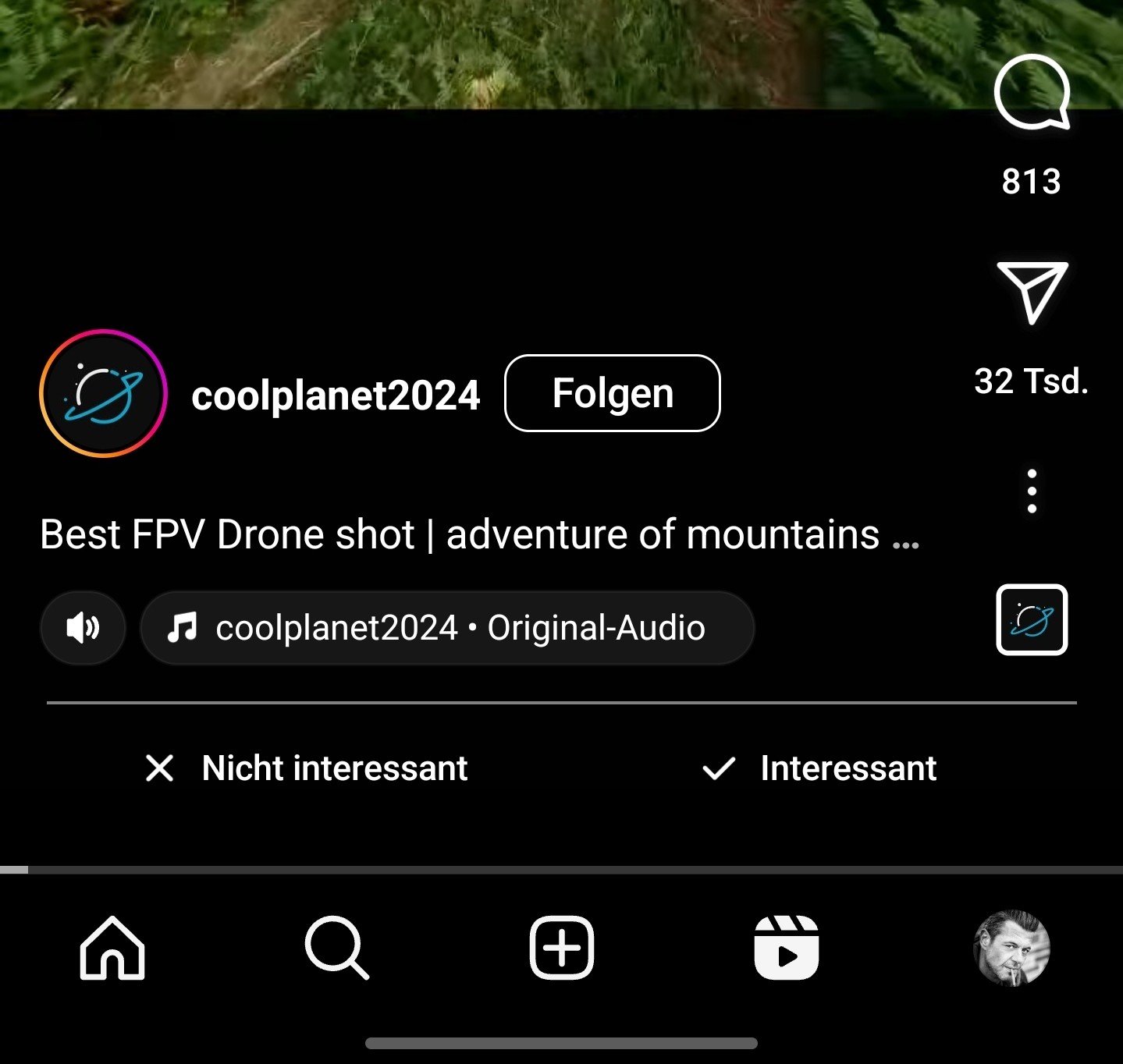Switch to the Reels tab
The height and width of the screenshot is (1064, 1123).
click(786, 948)
